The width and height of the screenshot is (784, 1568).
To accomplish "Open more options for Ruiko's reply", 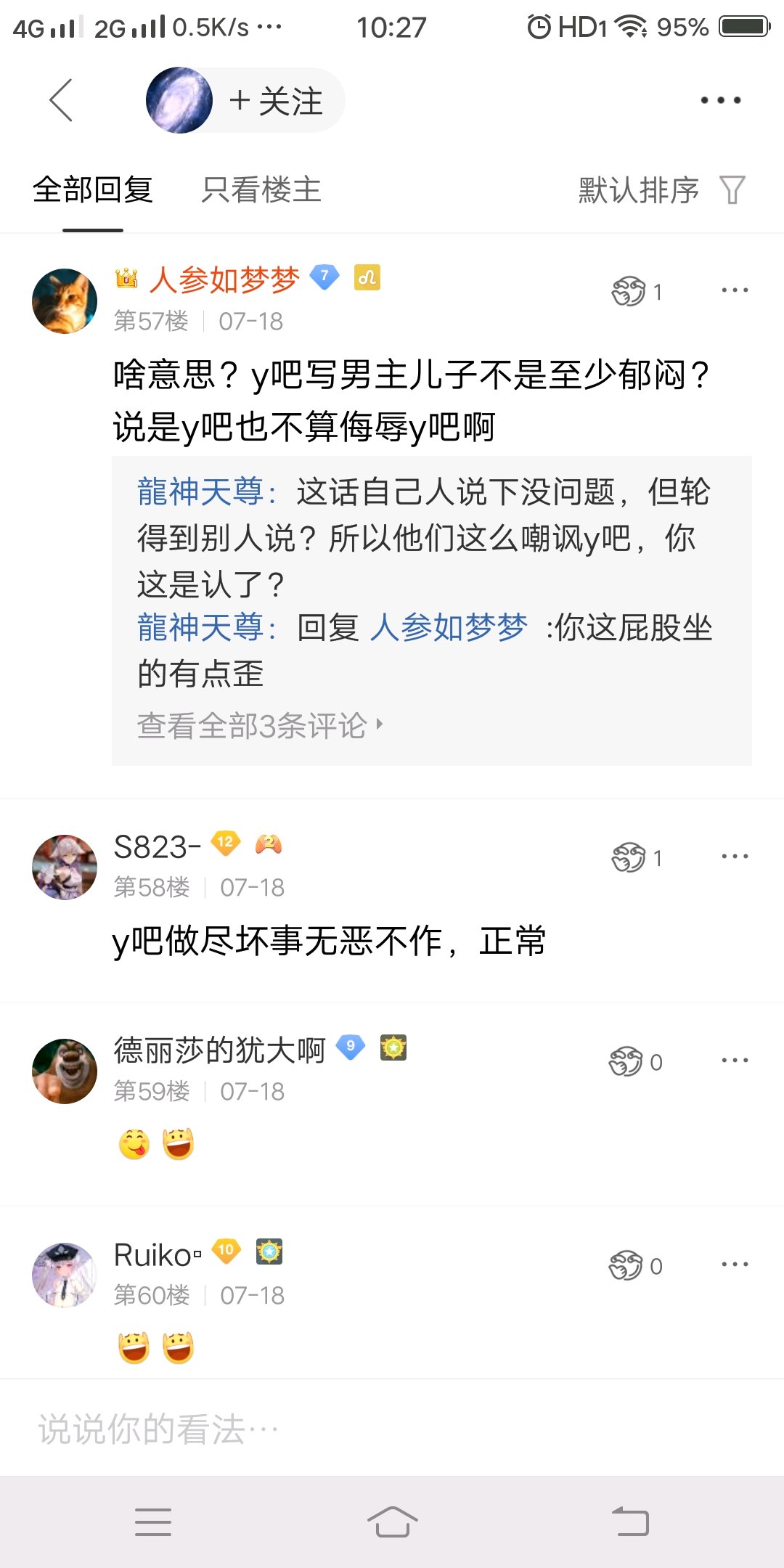I will 735,1265.
